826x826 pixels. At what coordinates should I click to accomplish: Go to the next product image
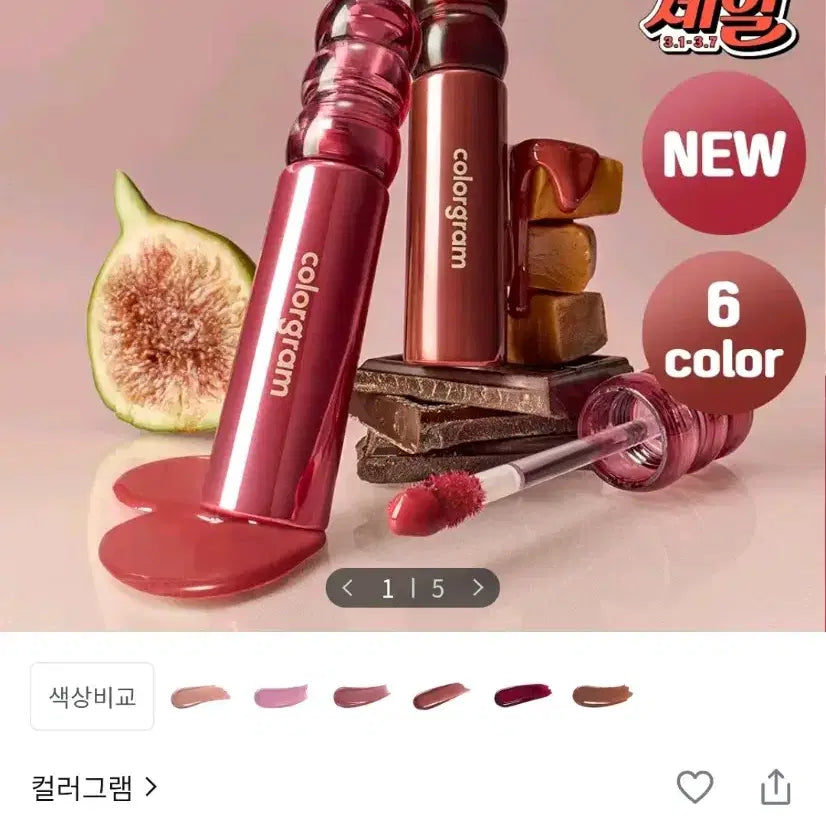478,588
